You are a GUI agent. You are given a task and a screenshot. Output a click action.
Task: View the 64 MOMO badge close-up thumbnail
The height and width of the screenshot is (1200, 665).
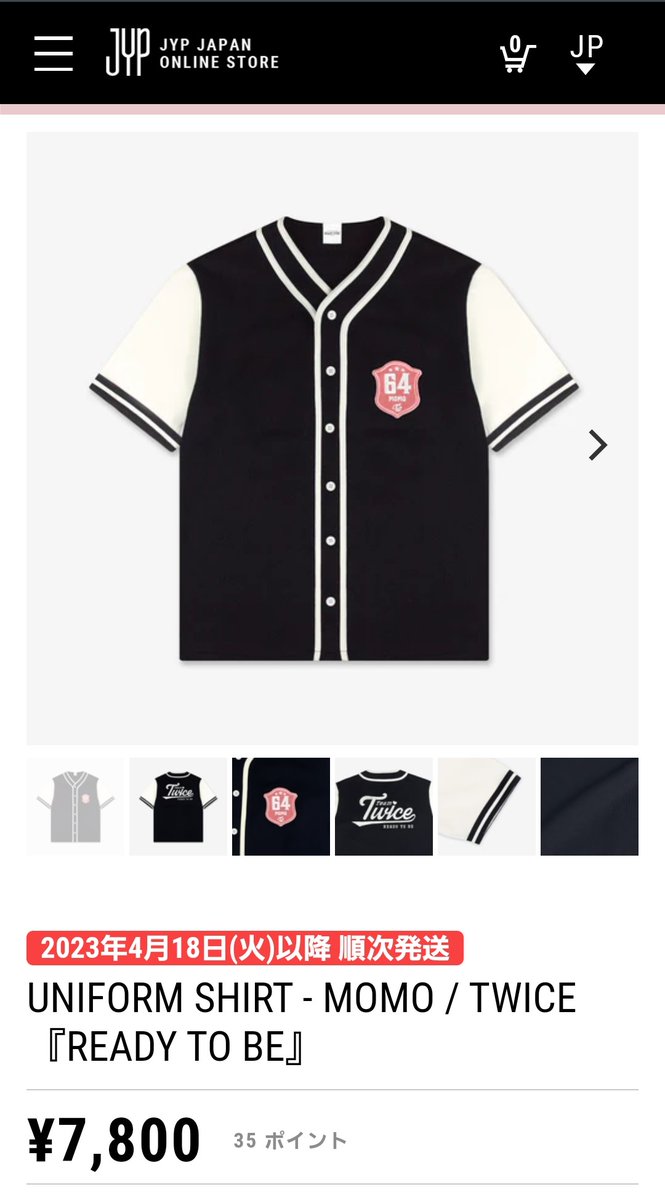(281, 807)
